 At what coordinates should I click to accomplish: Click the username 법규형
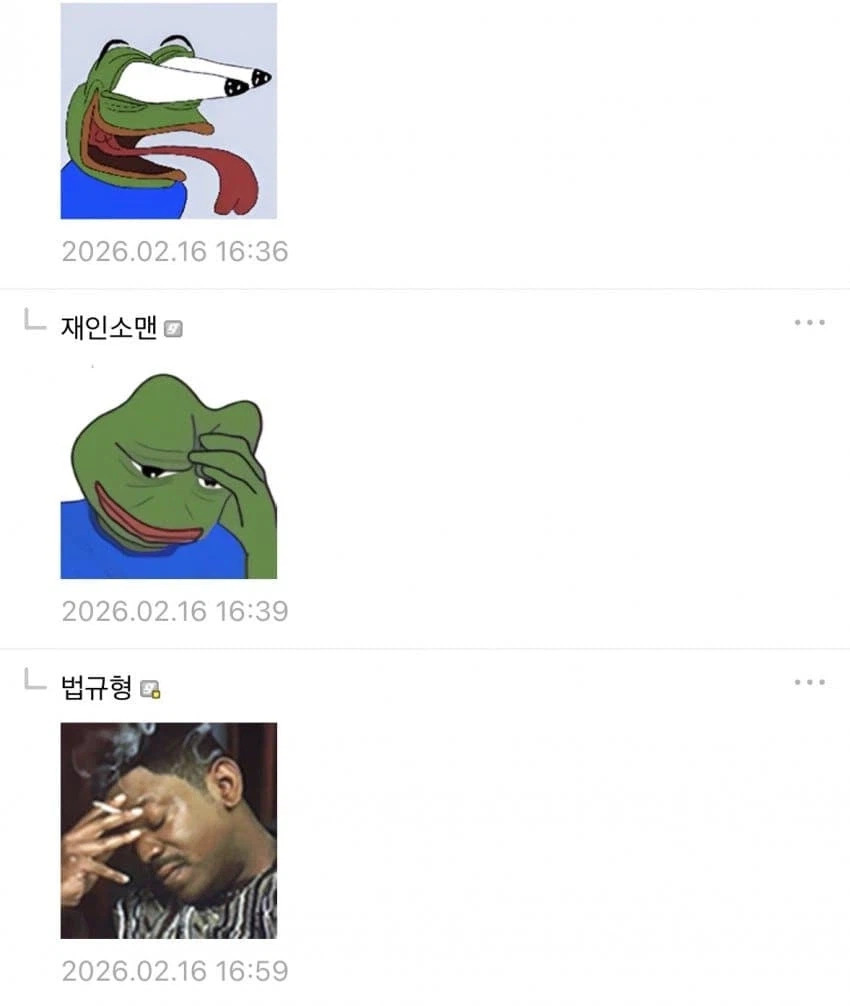pyautogui.click(x=94, y=687)
